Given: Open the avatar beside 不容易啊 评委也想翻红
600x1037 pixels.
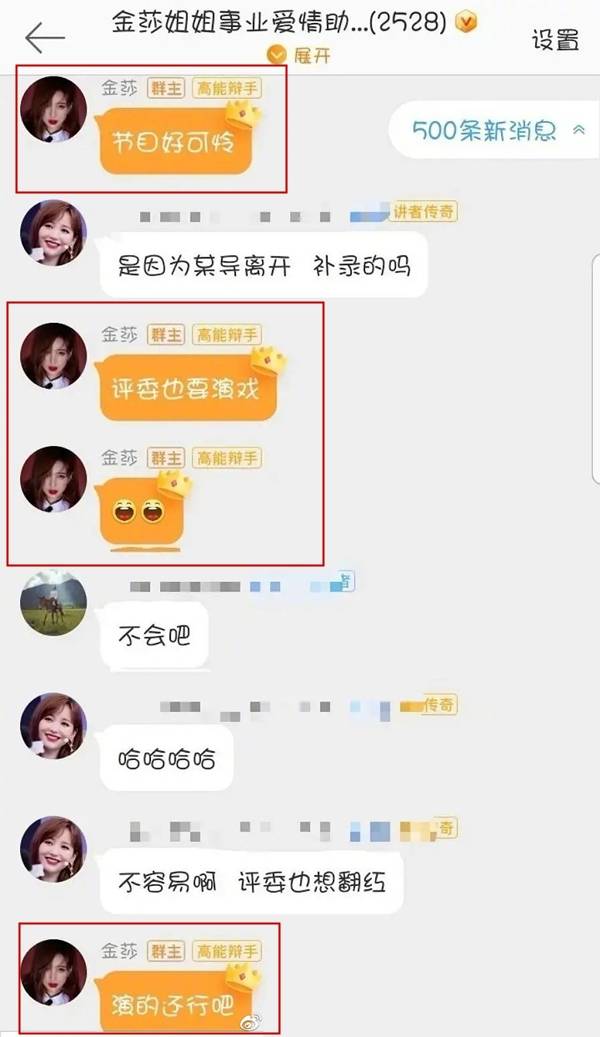Looking at the screenshot, I should [54, 849].
